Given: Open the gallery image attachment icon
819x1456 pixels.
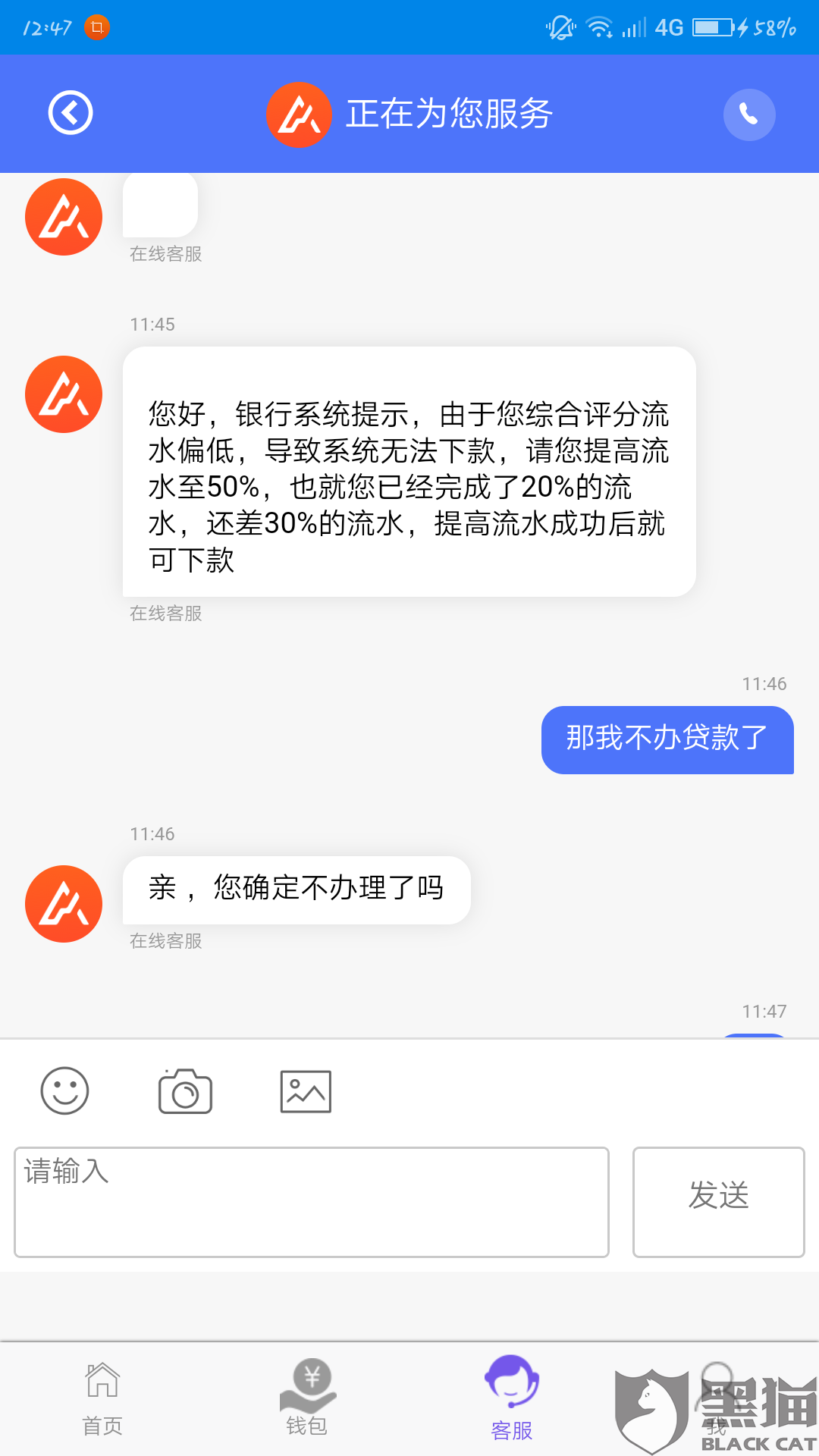Looking at the screenshot, I should pyautogui.click(x=305, y=1092).
